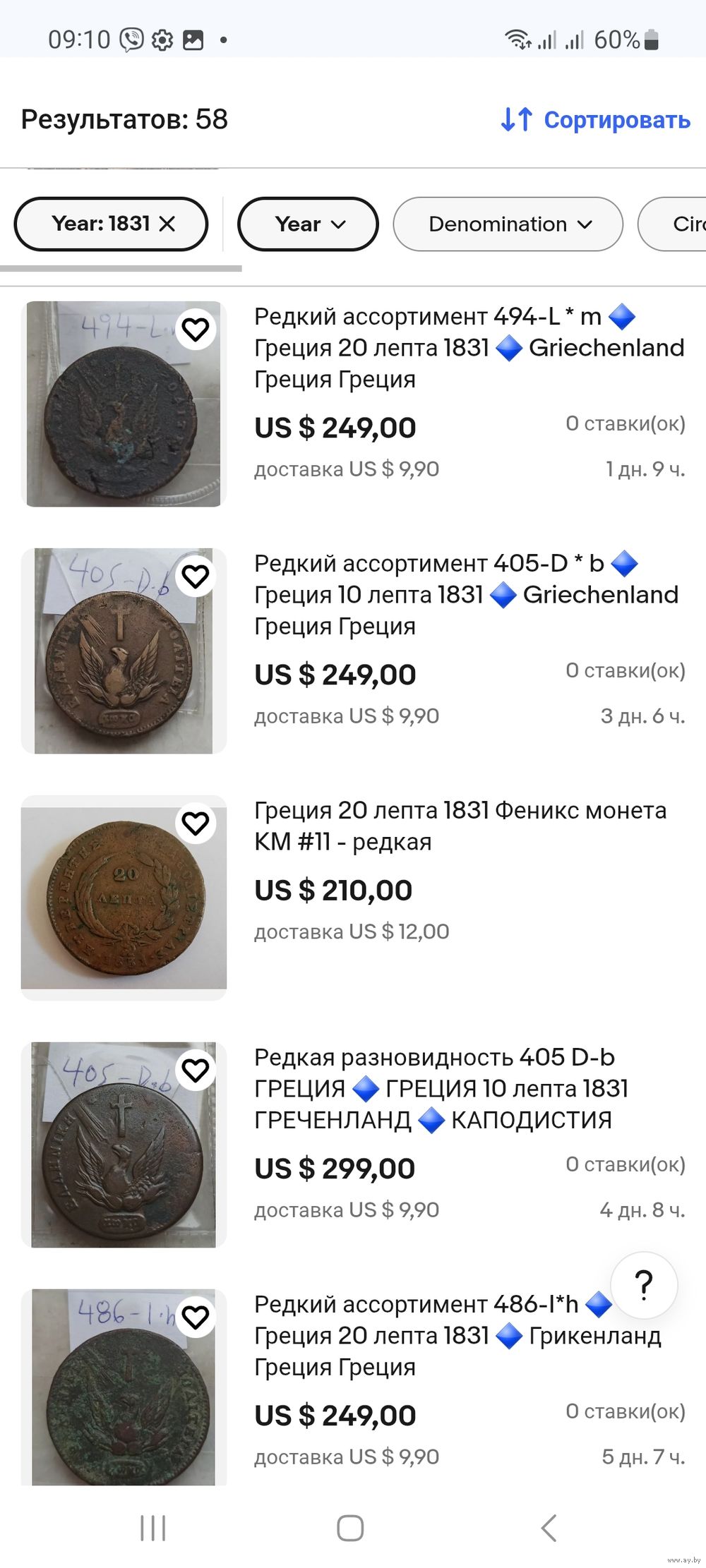Open the 486-I*h Греция 20 лепта listing
The width and height of the screenshot is (706, 1568).
pos(457,1336)
